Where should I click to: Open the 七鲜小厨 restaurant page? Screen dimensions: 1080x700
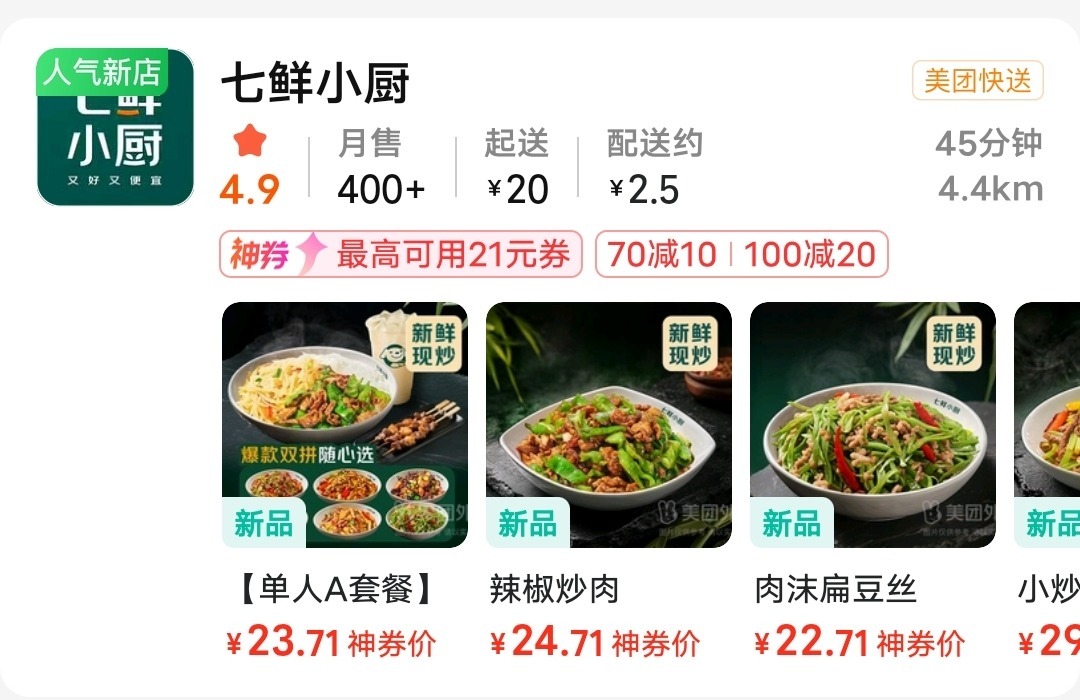[316, 84]
